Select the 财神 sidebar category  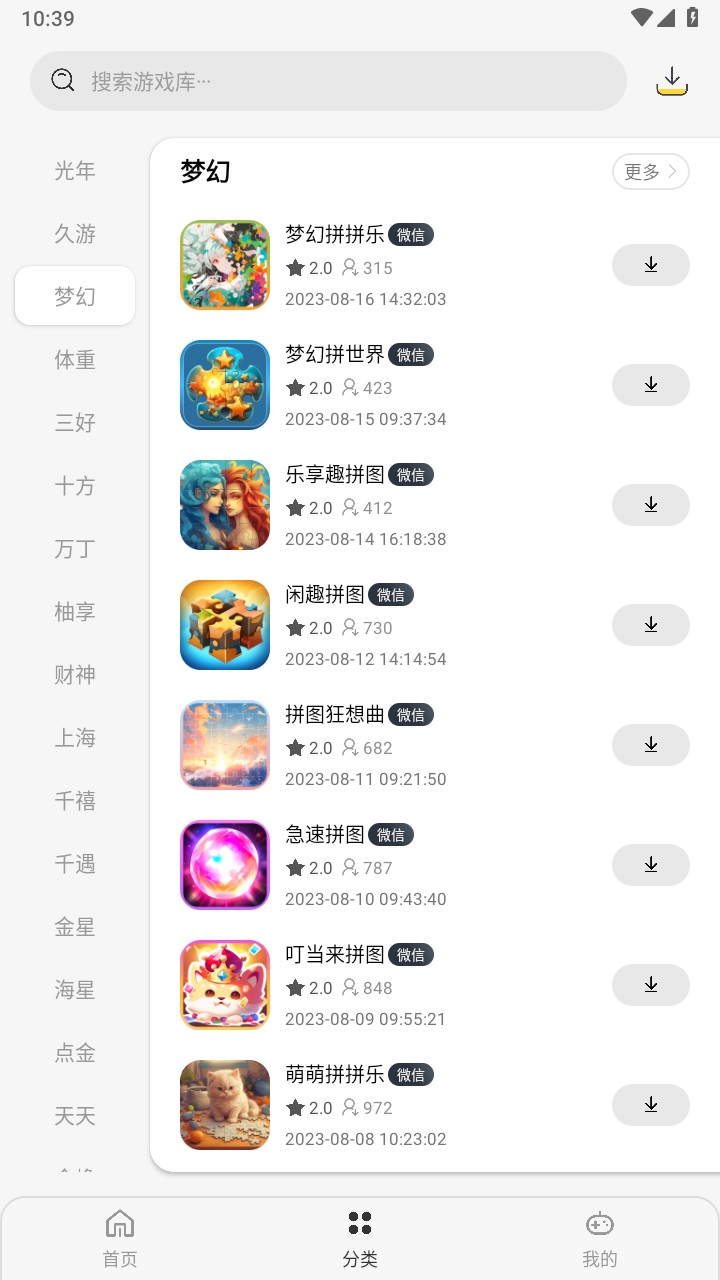(x=74, y=675)
